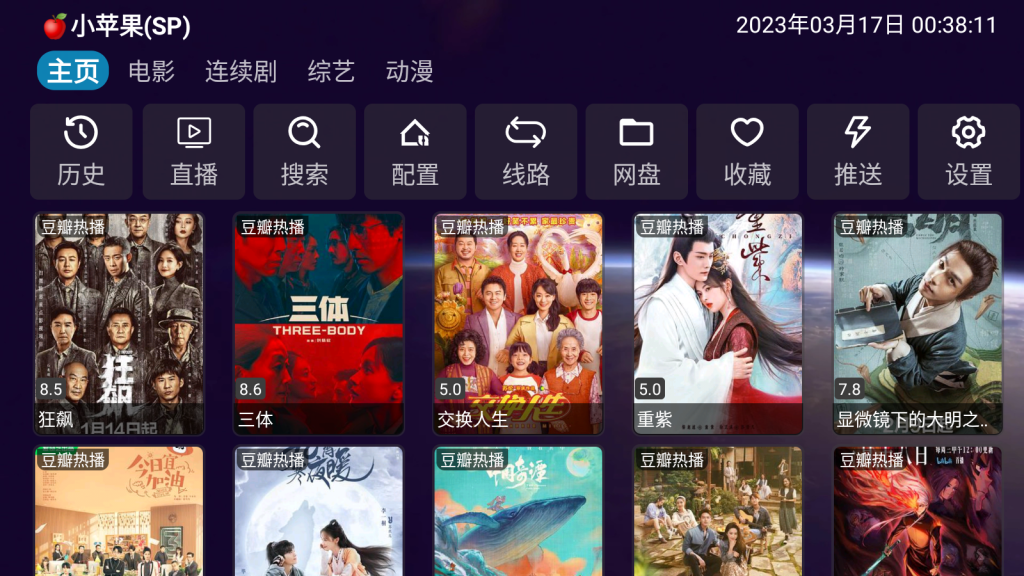
Task: Open the 显微镜下的大明 card
Action: tap(918, 323)
